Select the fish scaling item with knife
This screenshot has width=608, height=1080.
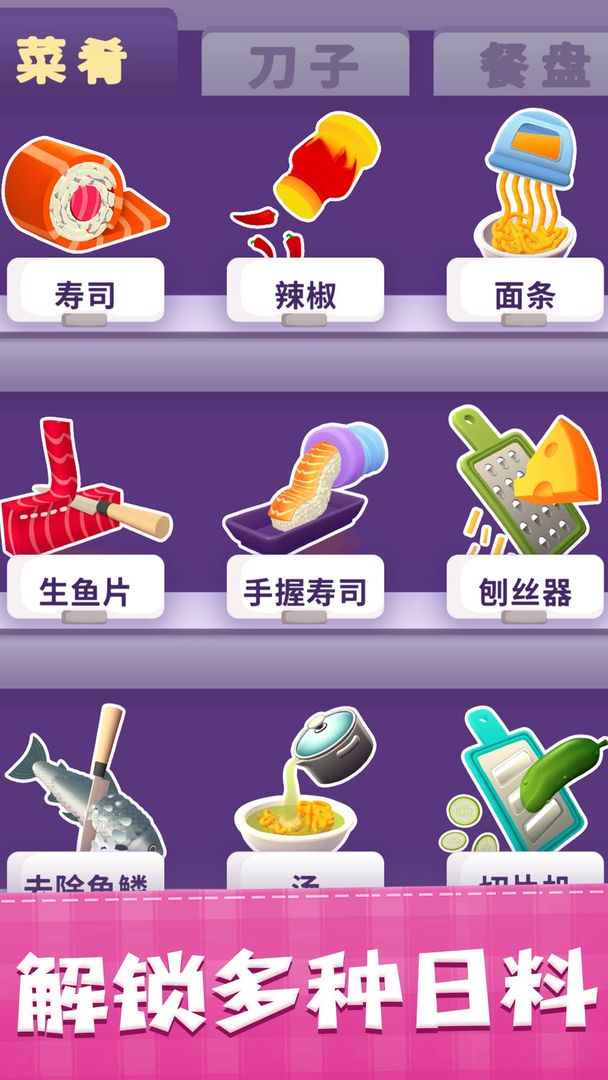(x=85, y=799)
